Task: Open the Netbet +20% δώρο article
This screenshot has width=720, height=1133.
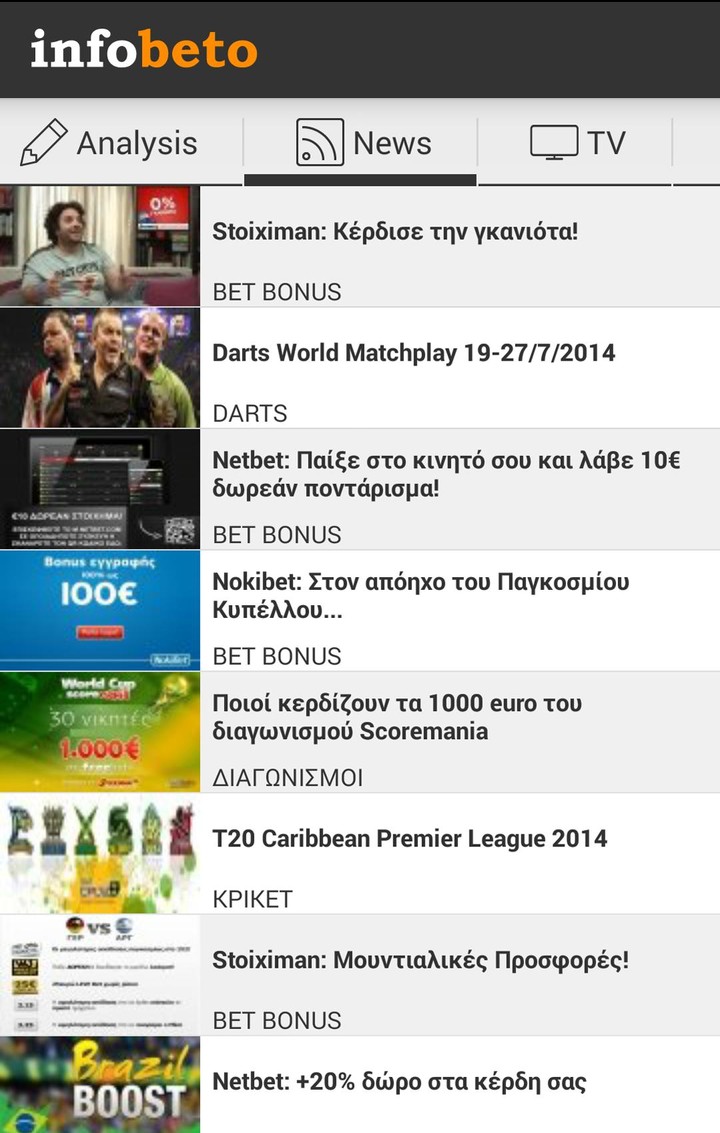Action: coord(399,1080)
